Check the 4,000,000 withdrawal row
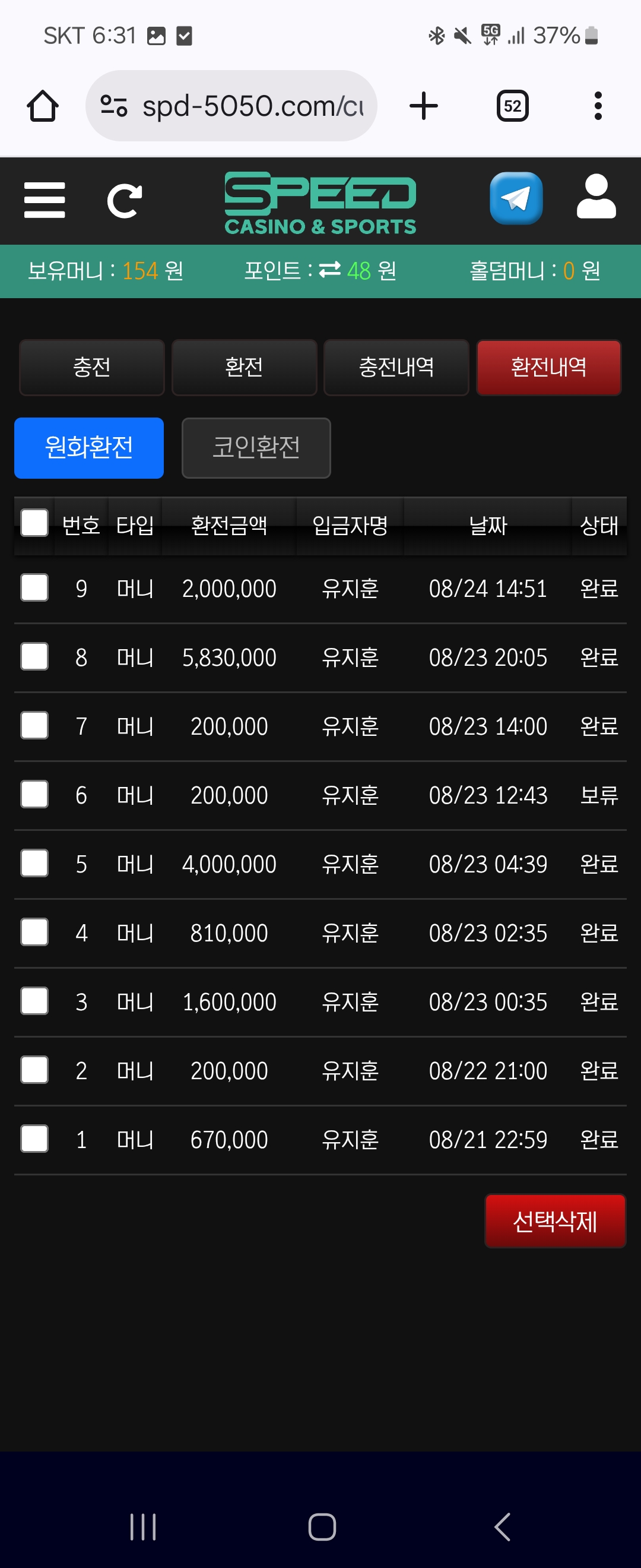This screenshot has height=1568, width=641. (x=34, y=863)
